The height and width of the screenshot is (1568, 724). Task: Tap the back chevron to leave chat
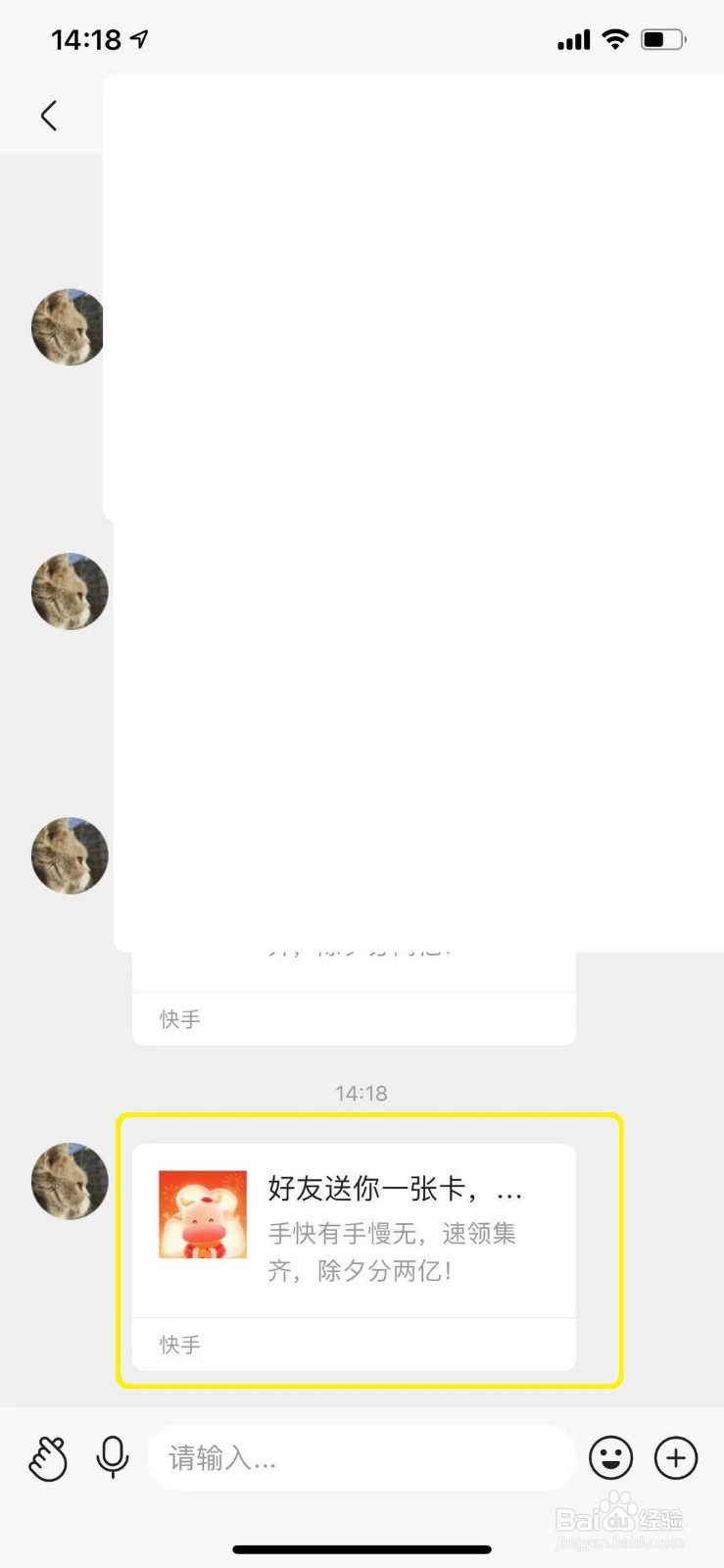click(49, 115)
